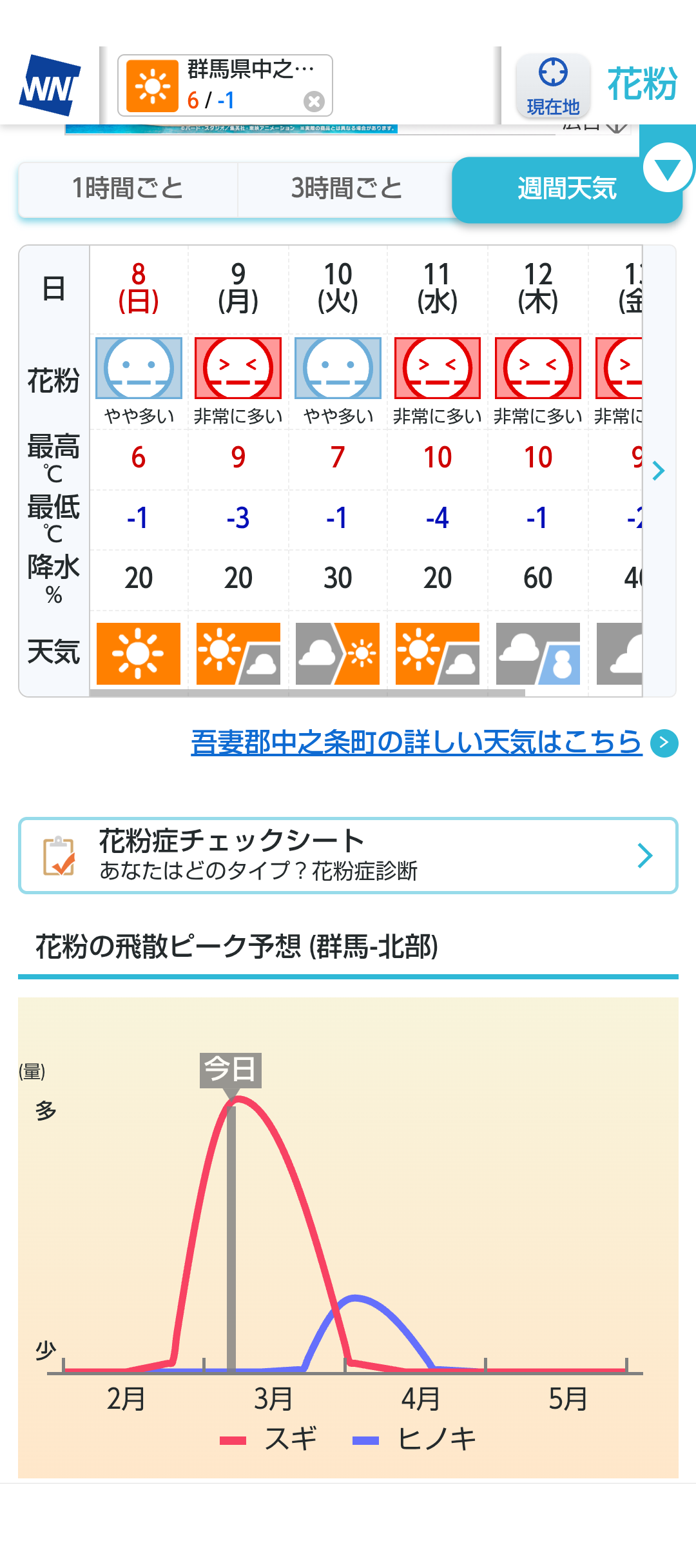
Task: Open the 花粉 menu in header
Action: [x=642, y=84]
